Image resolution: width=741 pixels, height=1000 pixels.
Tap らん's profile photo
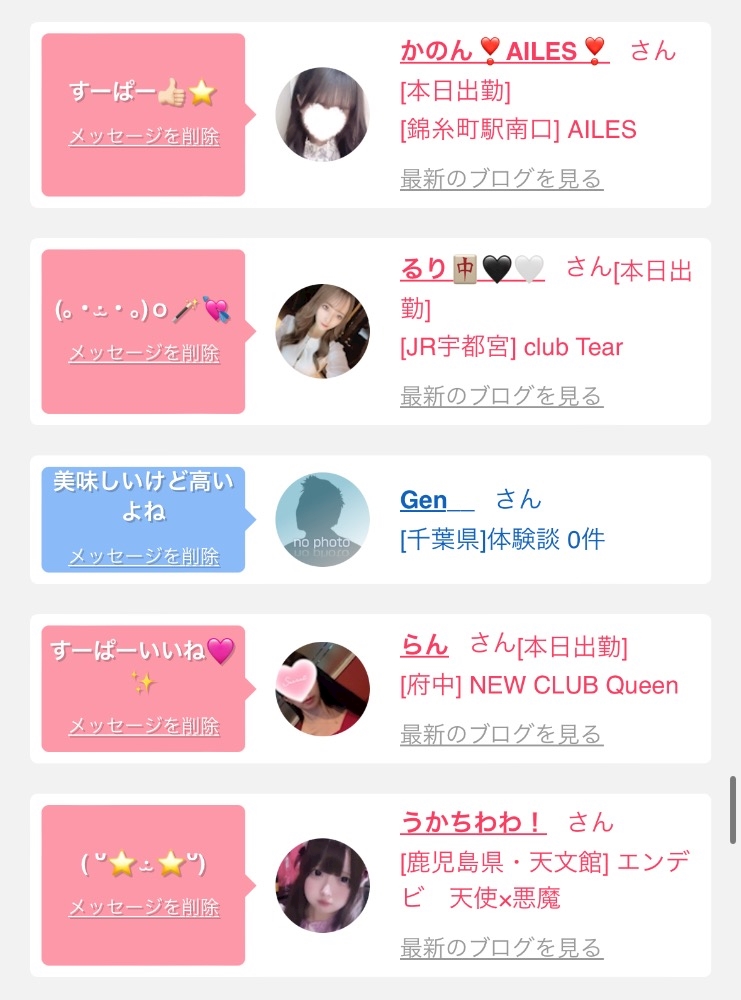pyautogui.click(x=322, y=689)
